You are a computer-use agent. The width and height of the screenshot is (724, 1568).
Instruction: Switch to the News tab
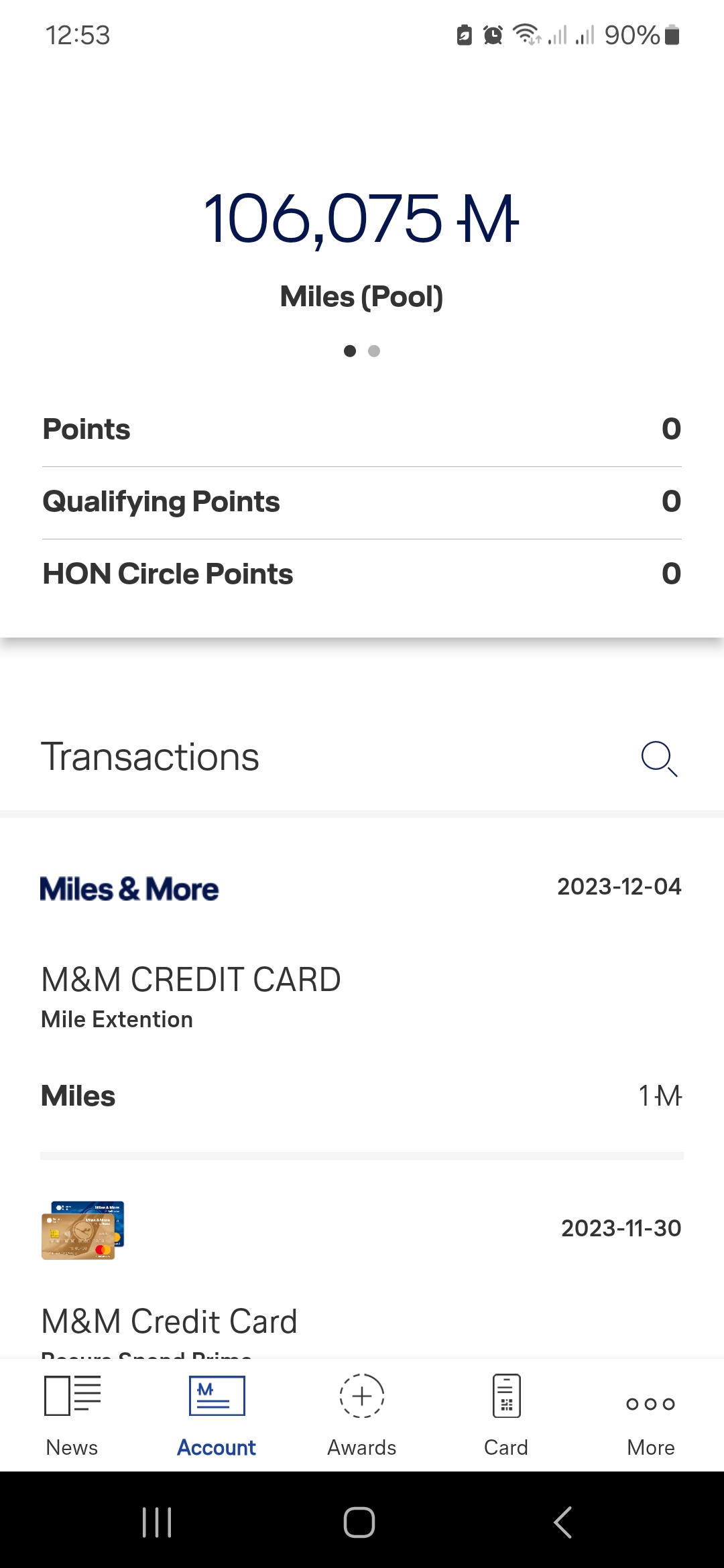(x=72, y=1414)
